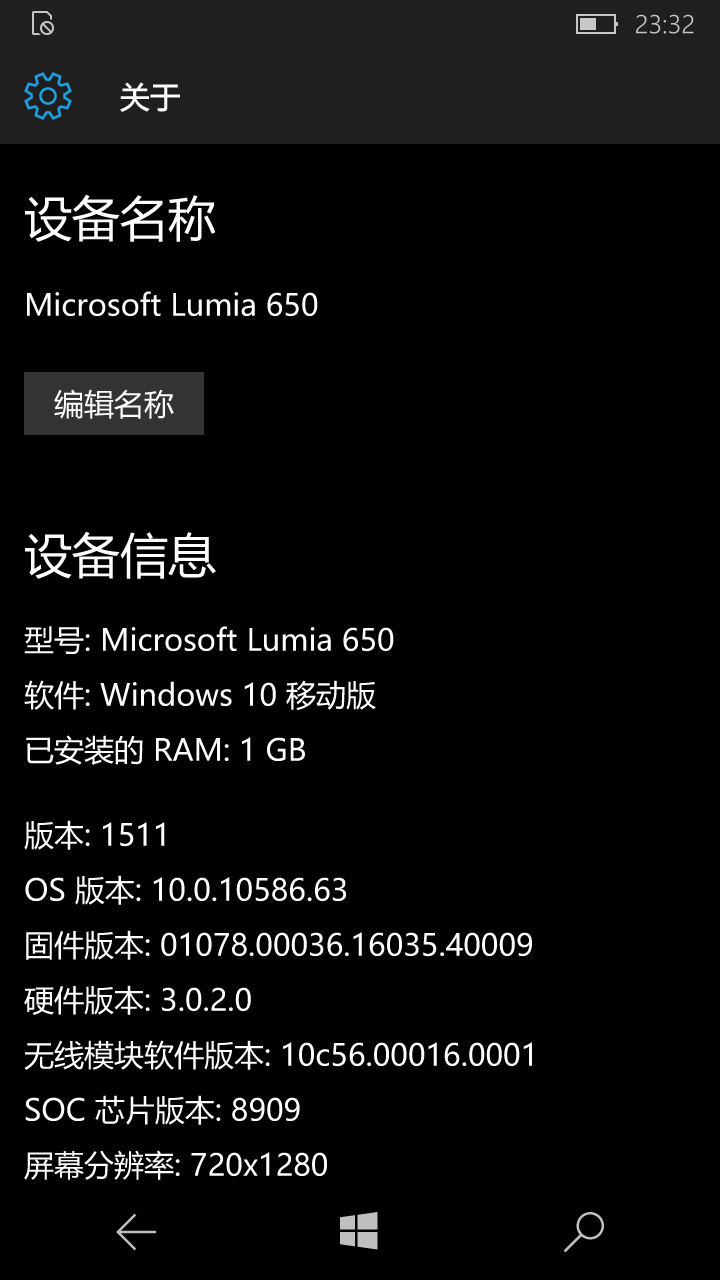
Task: Open Settings home via the gear icon
Action: [48, 96]
